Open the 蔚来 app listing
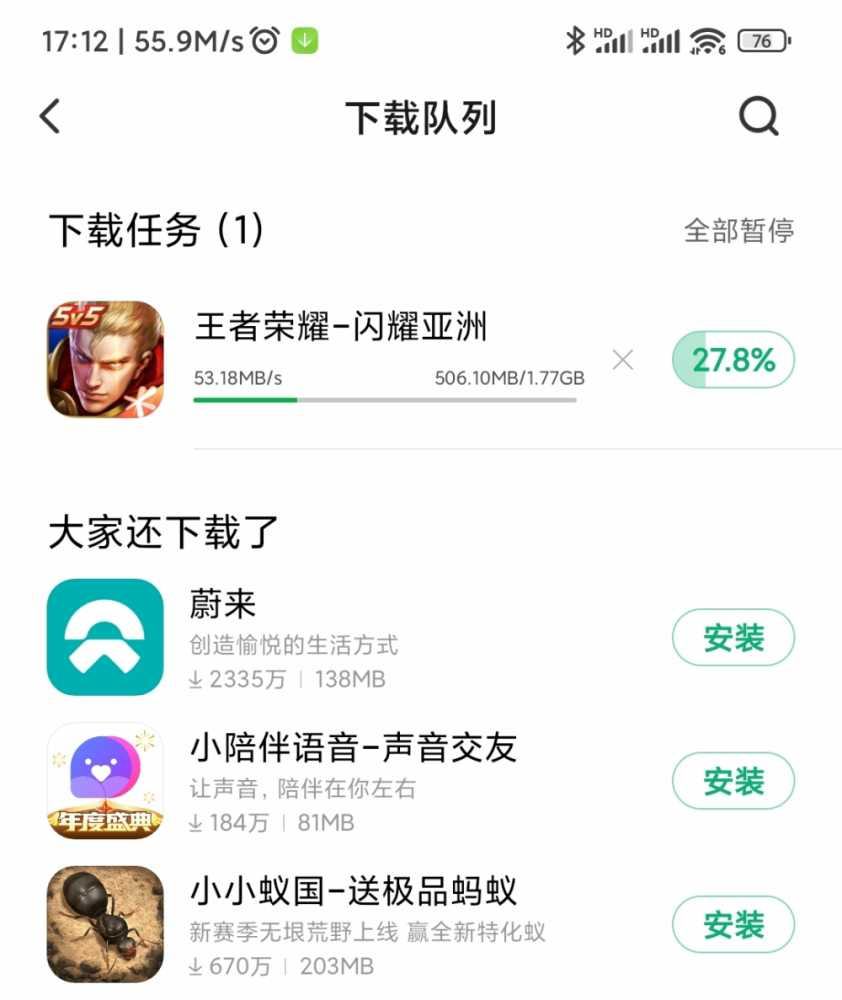This screenshot has height=1000, width=842. point(105,637)
